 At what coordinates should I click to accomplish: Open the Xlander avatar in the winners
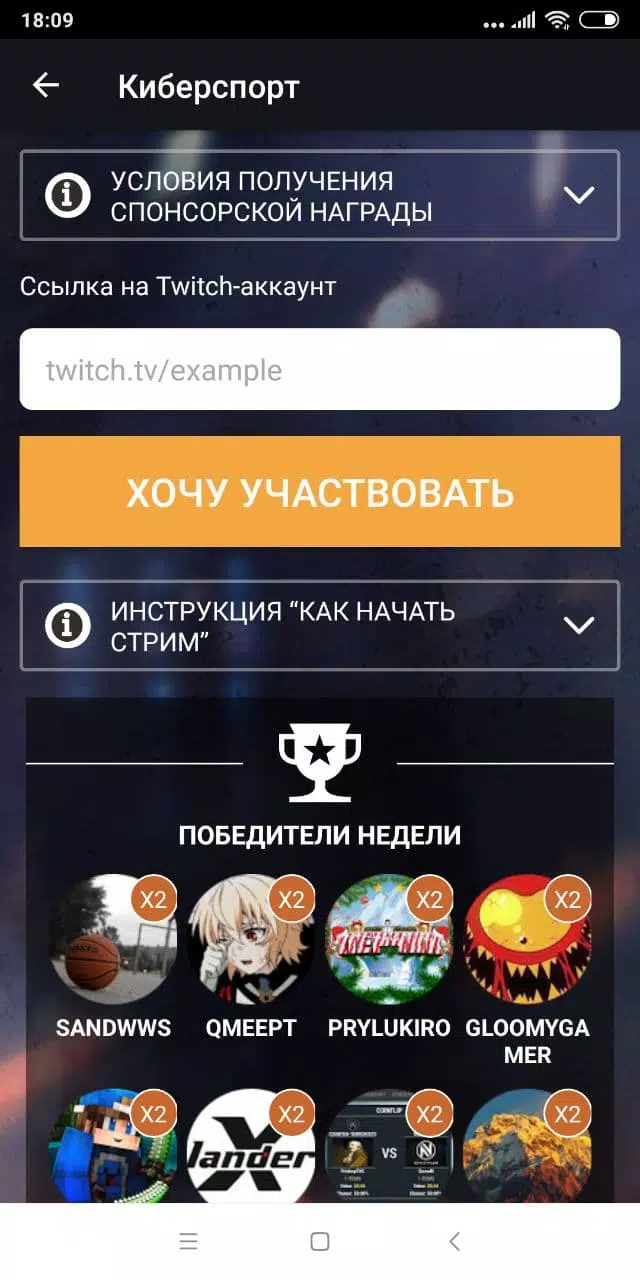(251, 1146)
